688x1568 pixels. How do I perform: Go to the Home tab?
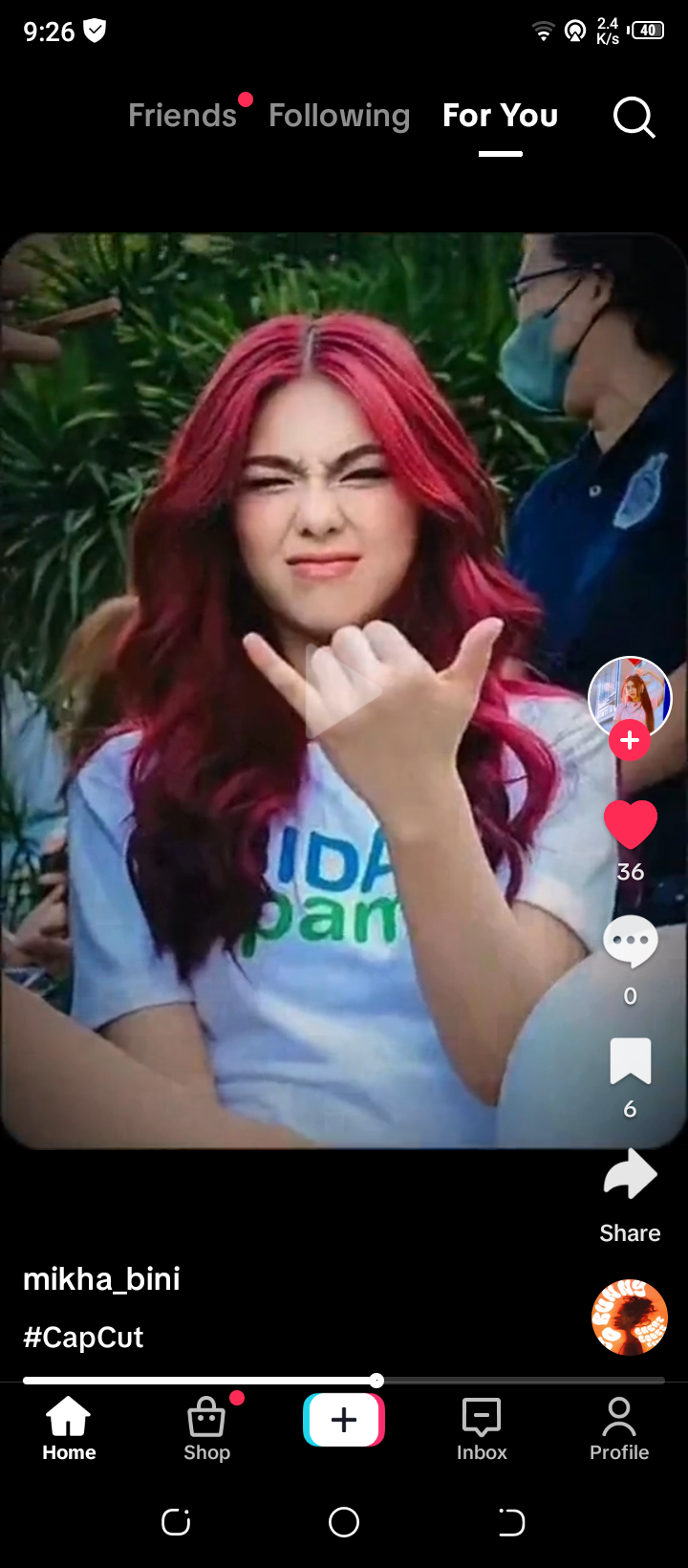(x=69, y=1428)
